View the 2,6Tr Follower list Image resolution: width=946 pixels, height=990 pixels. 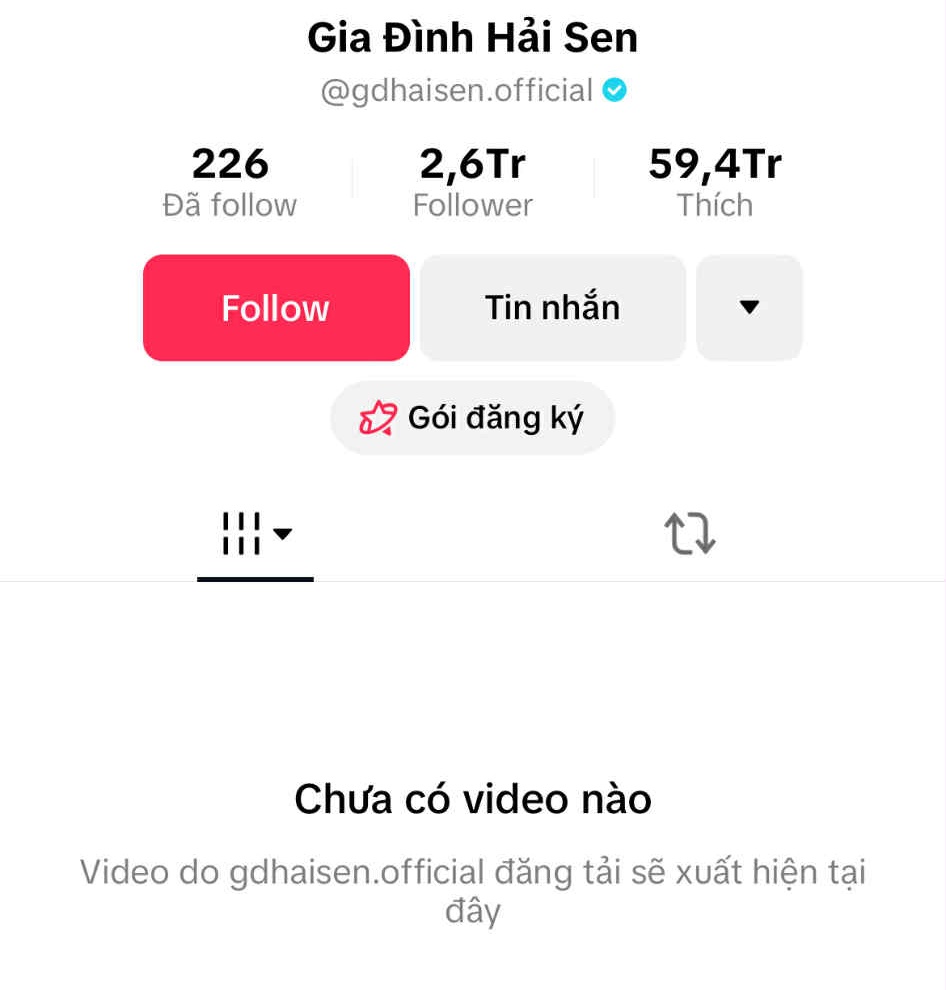(x=472, y=182)
